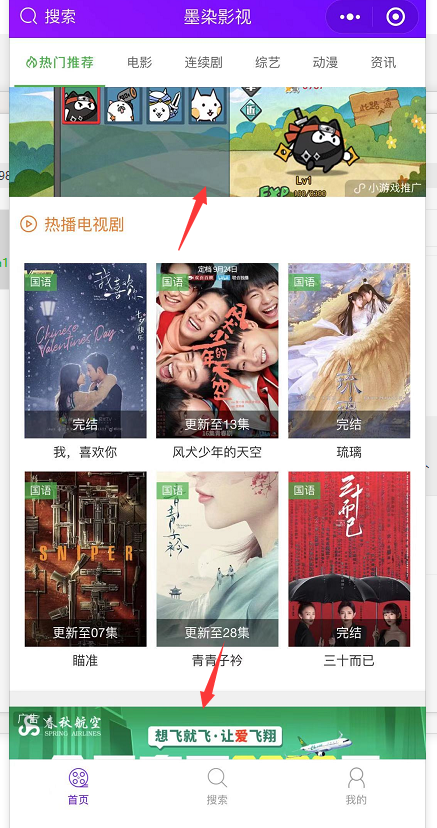437x828 pixels.
Task: Open the 资讯 tab
Action: [383, 63]
